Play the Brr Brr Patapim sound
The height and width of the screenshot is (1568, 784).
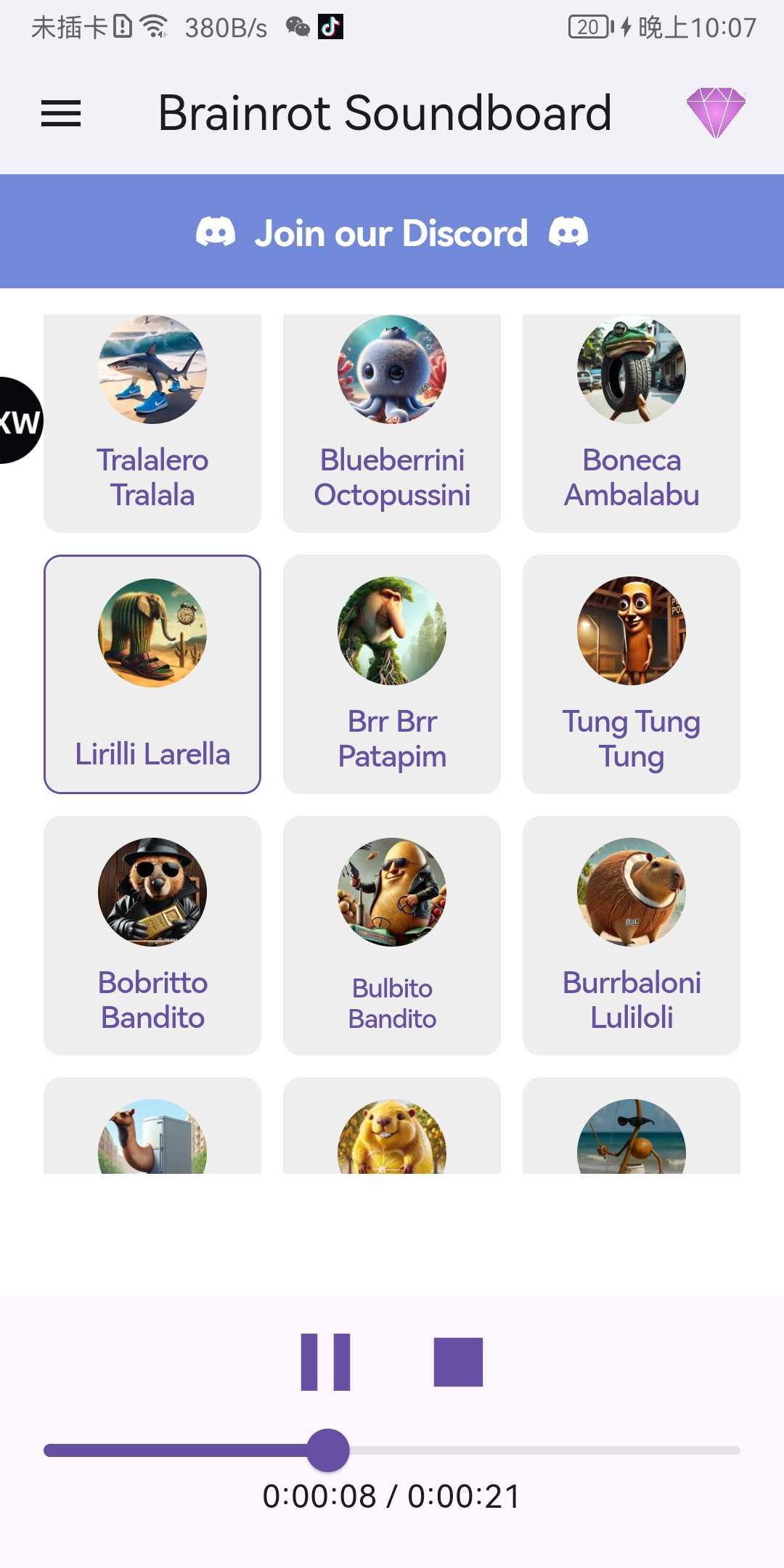(392, 674)
